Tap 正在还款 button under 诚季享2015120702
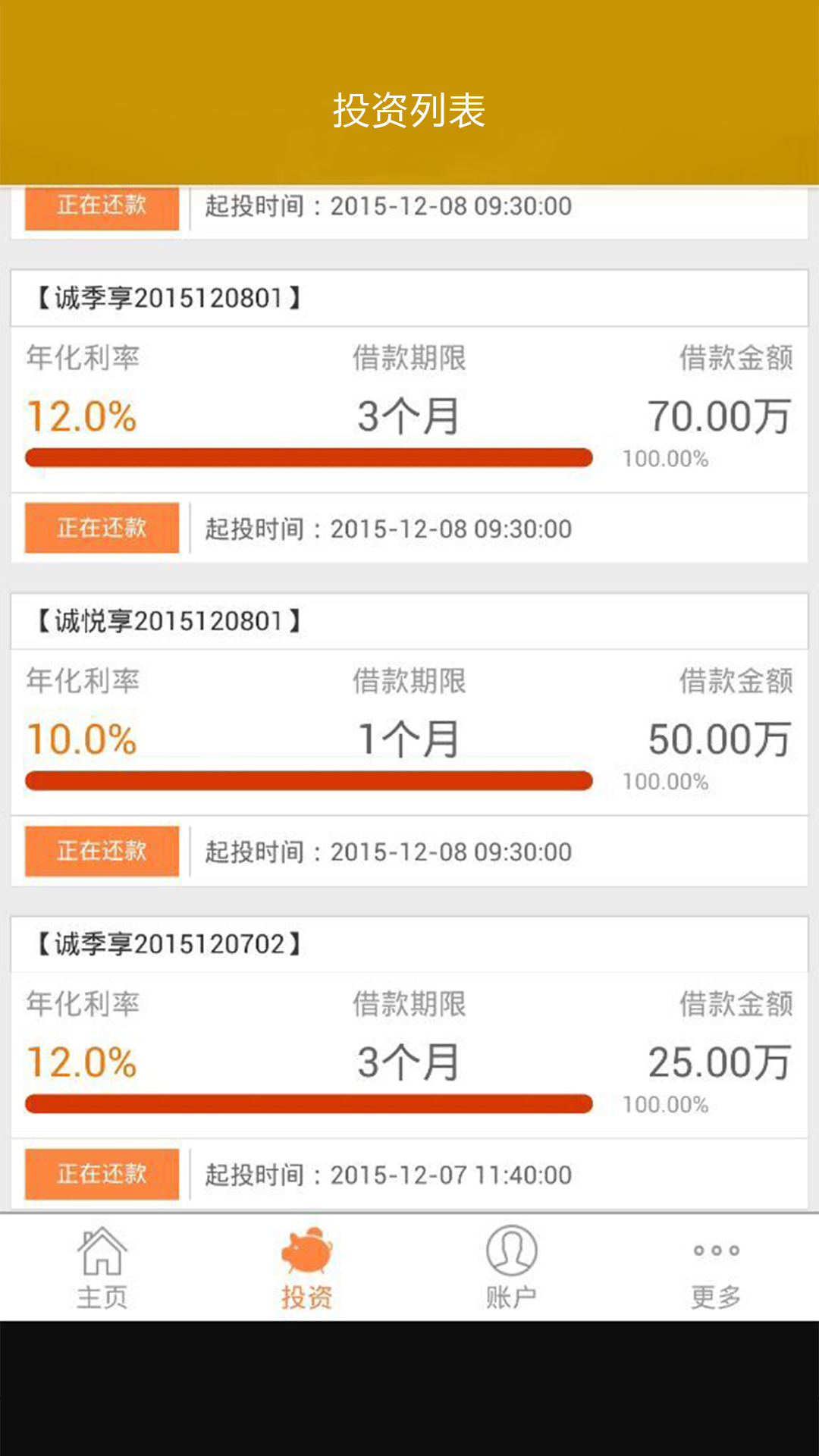The image size is (819, 1456). pos(102,1174)
